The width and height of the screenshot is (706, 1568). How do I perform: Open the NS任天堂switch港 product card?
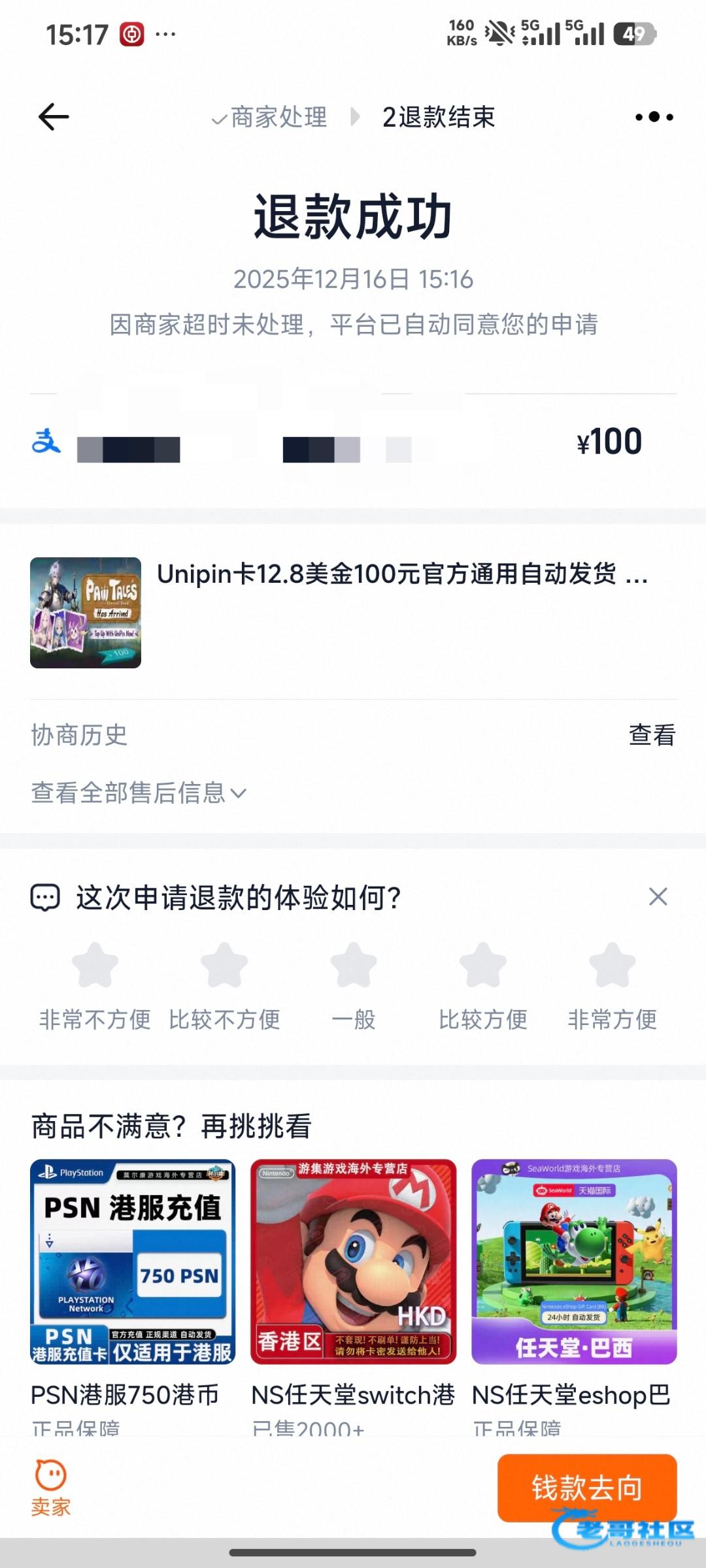pyautogui.click(x=353, y=1262)
